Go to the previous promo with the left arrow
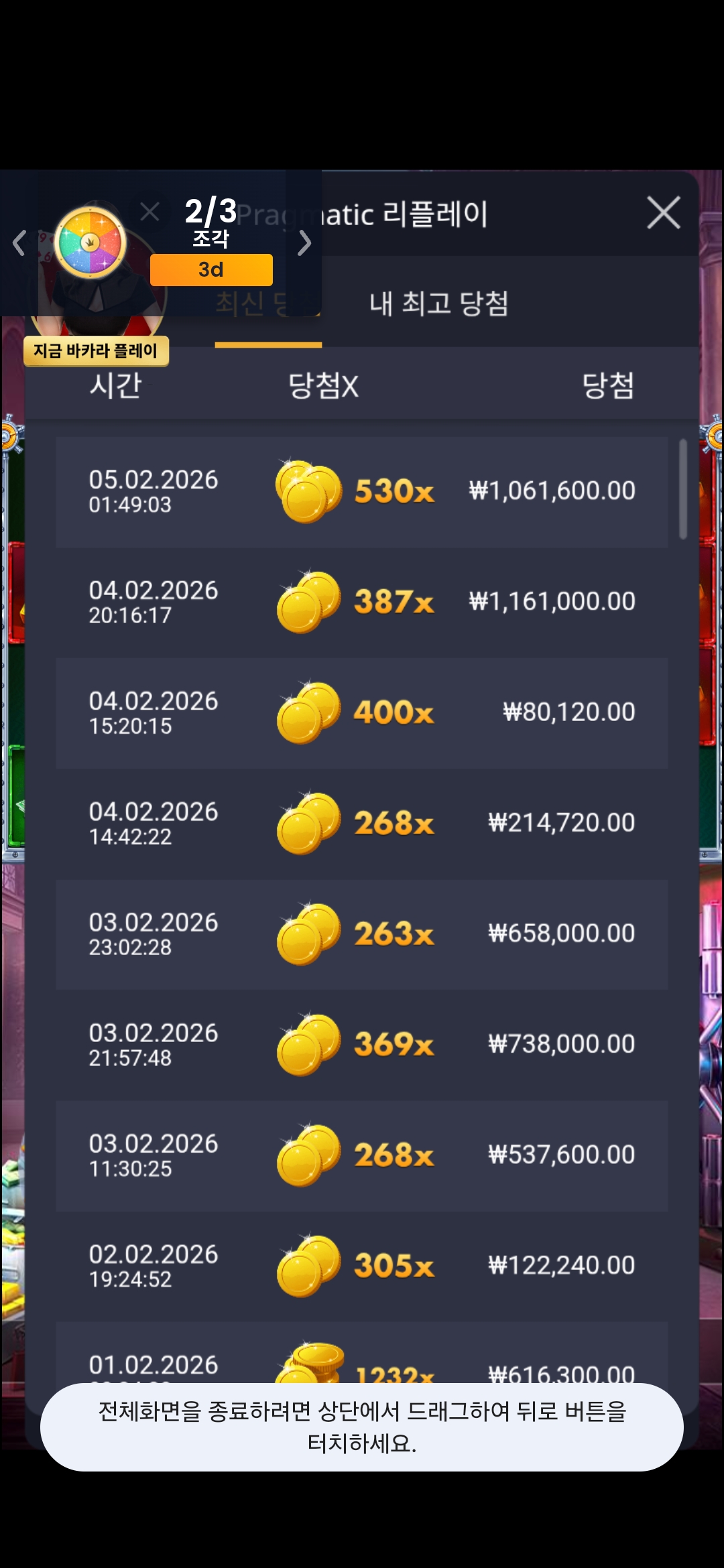This screenshot has height=1568, width=724. (19, 243)
